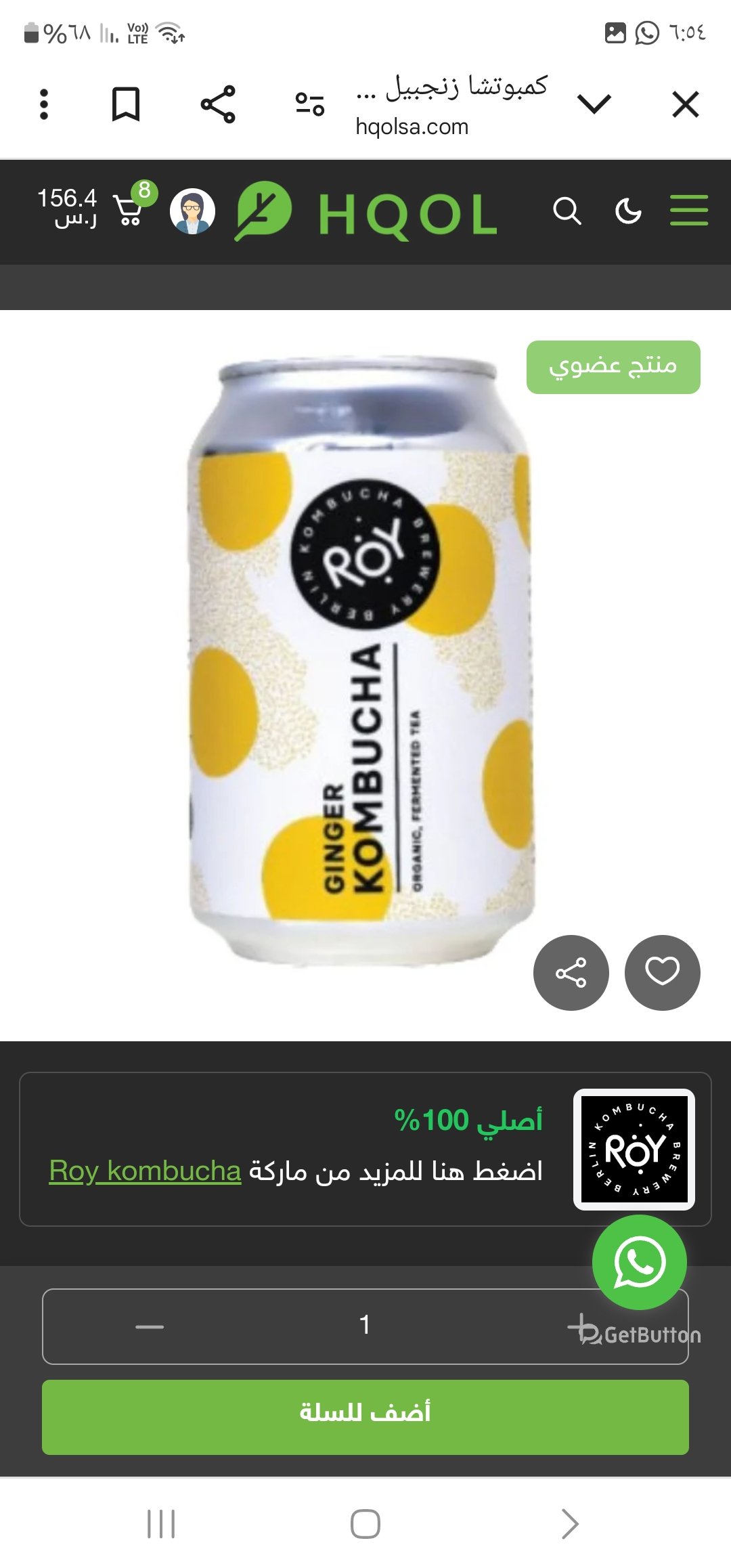Go to the system home screen
731x1568 pixels.
[x=365, y=1523]
